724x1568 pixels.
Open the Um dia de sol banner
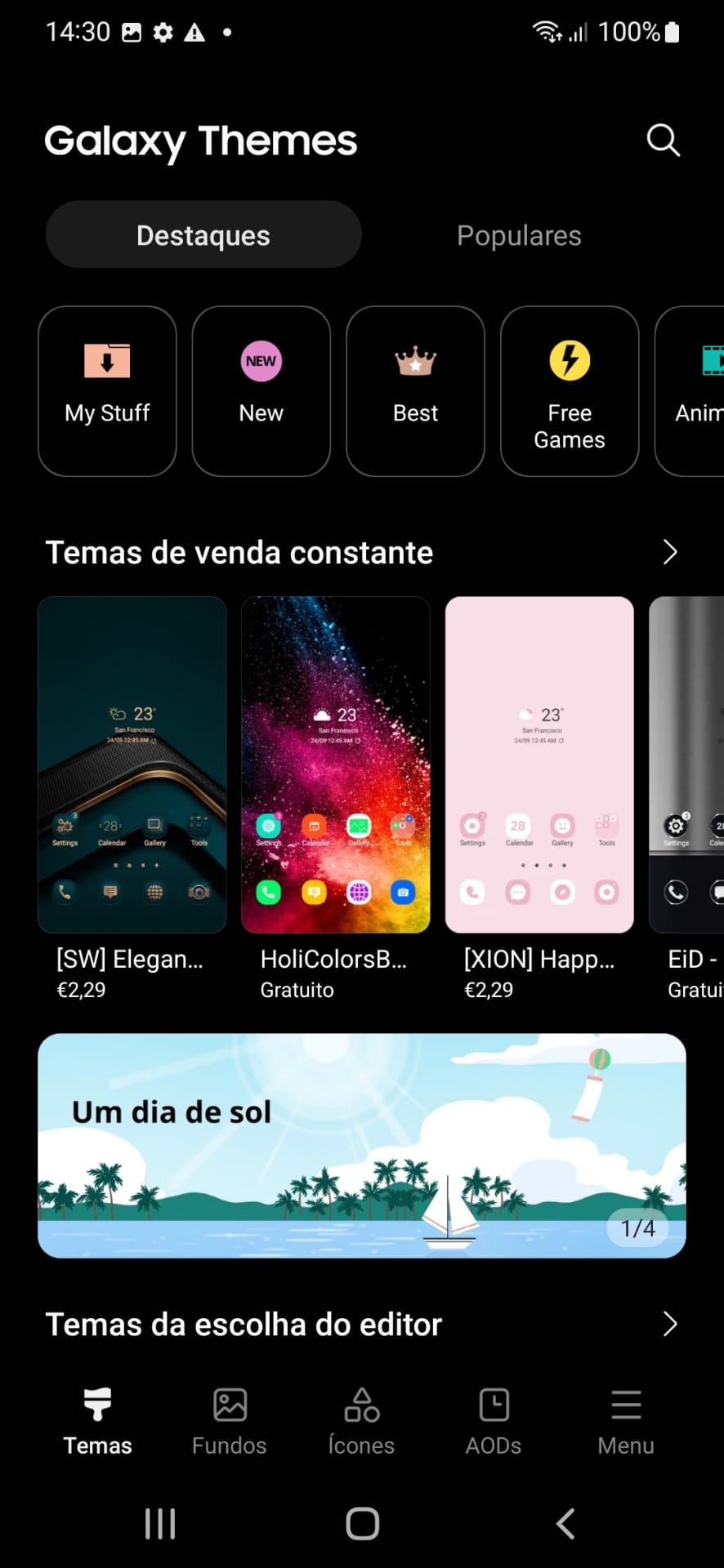[361, 1145]
